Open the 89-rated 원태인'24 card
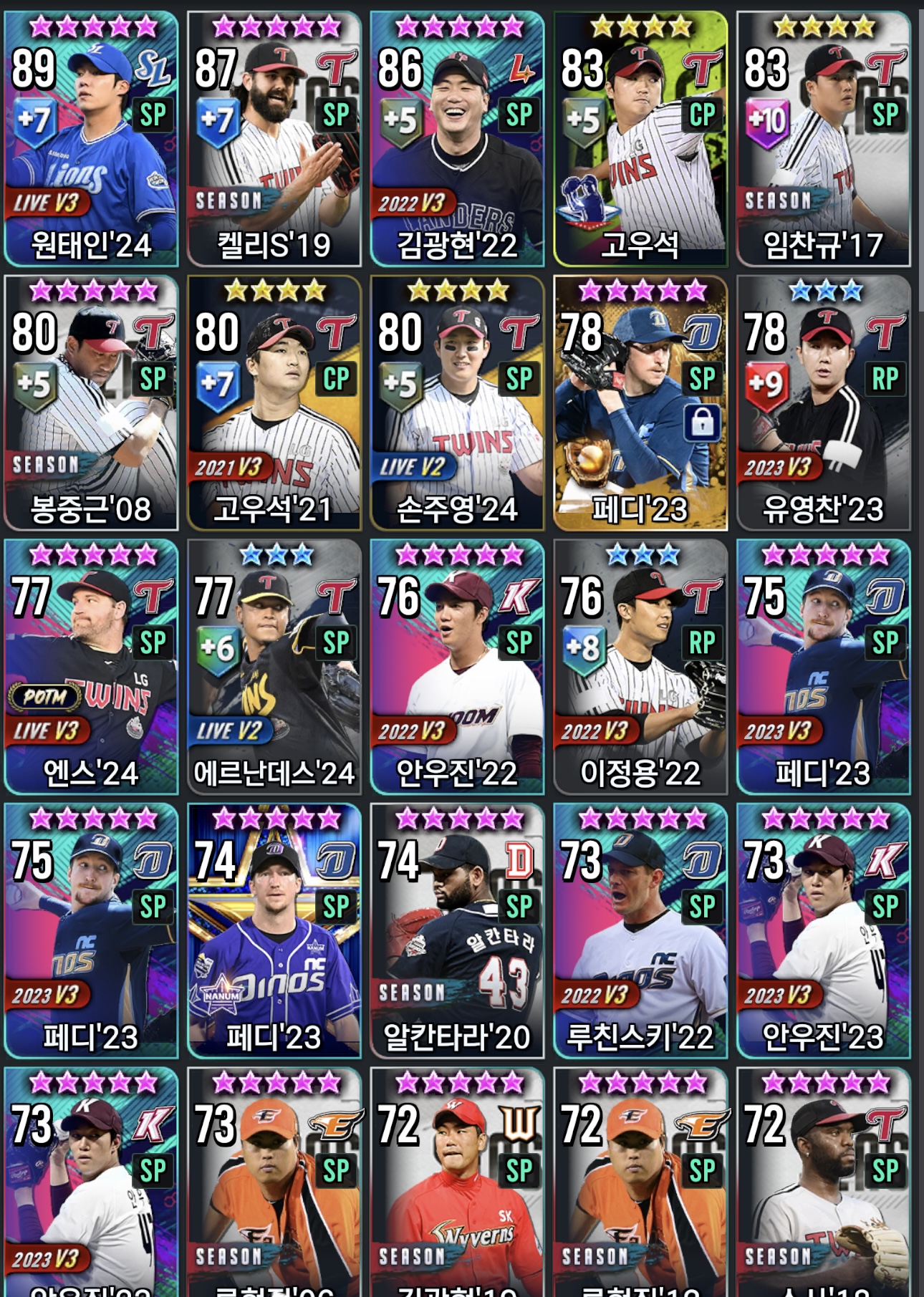This screenshot has height=1297, width=924. 91,140
